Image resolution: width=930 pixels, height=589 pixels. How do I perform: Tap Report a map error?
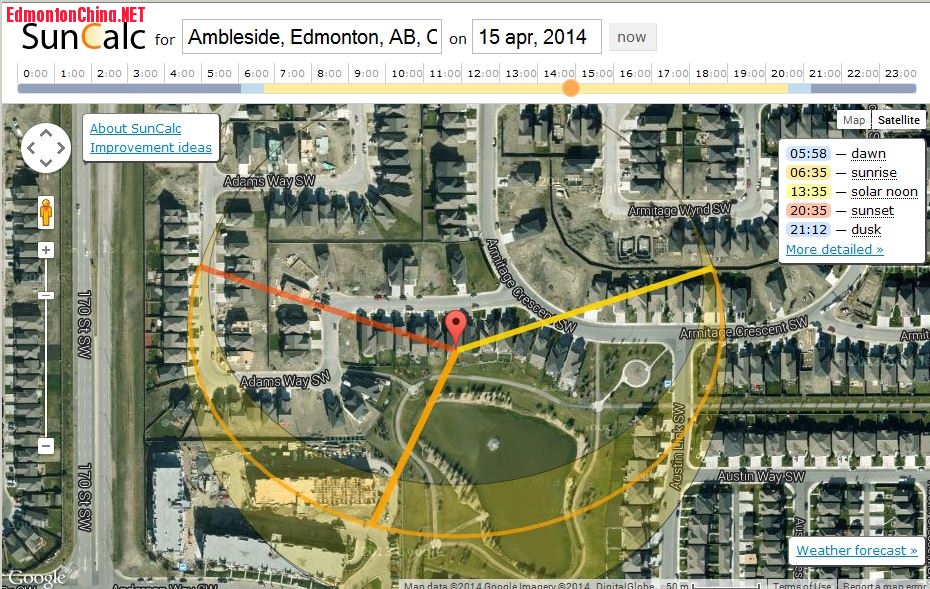[885, 585]
